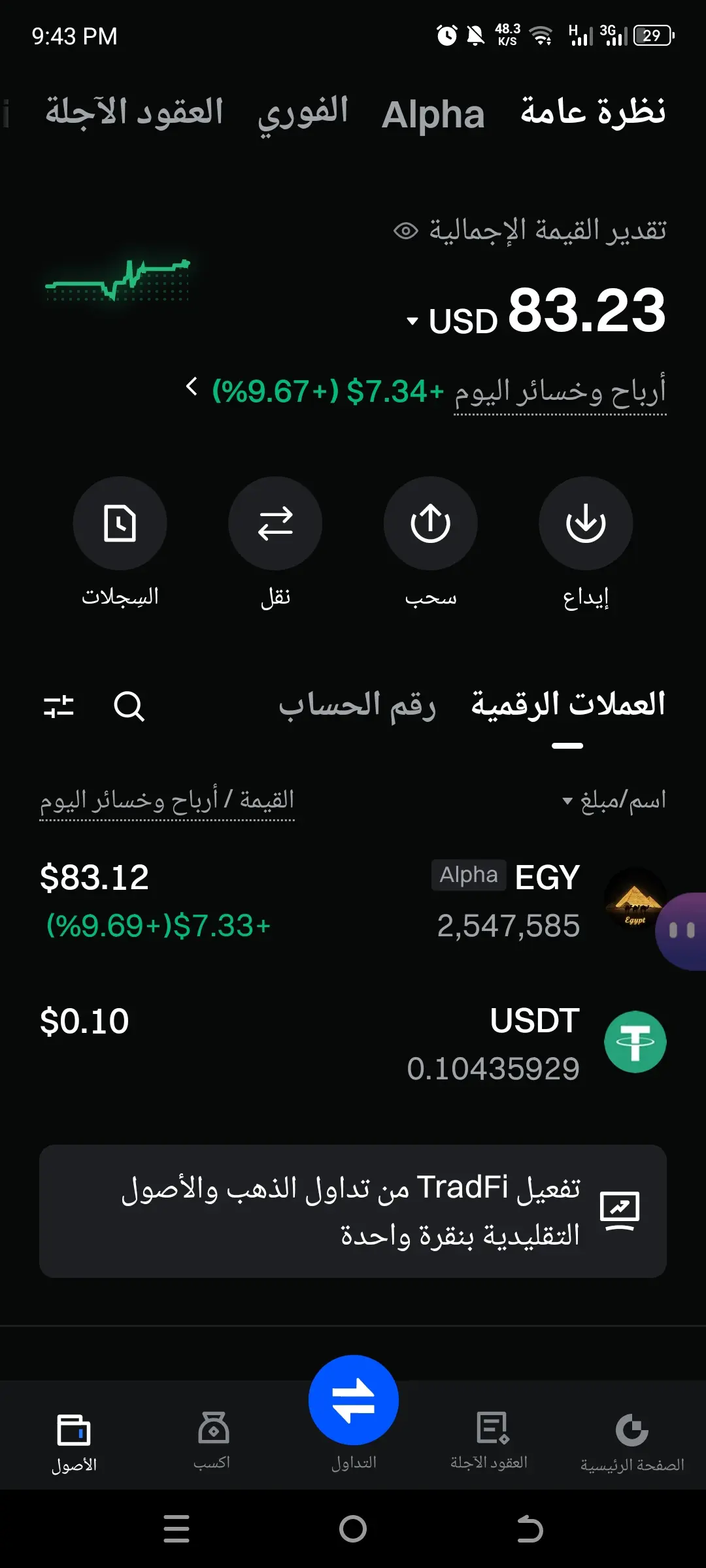This screenshot has width=706, height=1568.
Task: Open the USDT asset row
Action: point(353,1043)
